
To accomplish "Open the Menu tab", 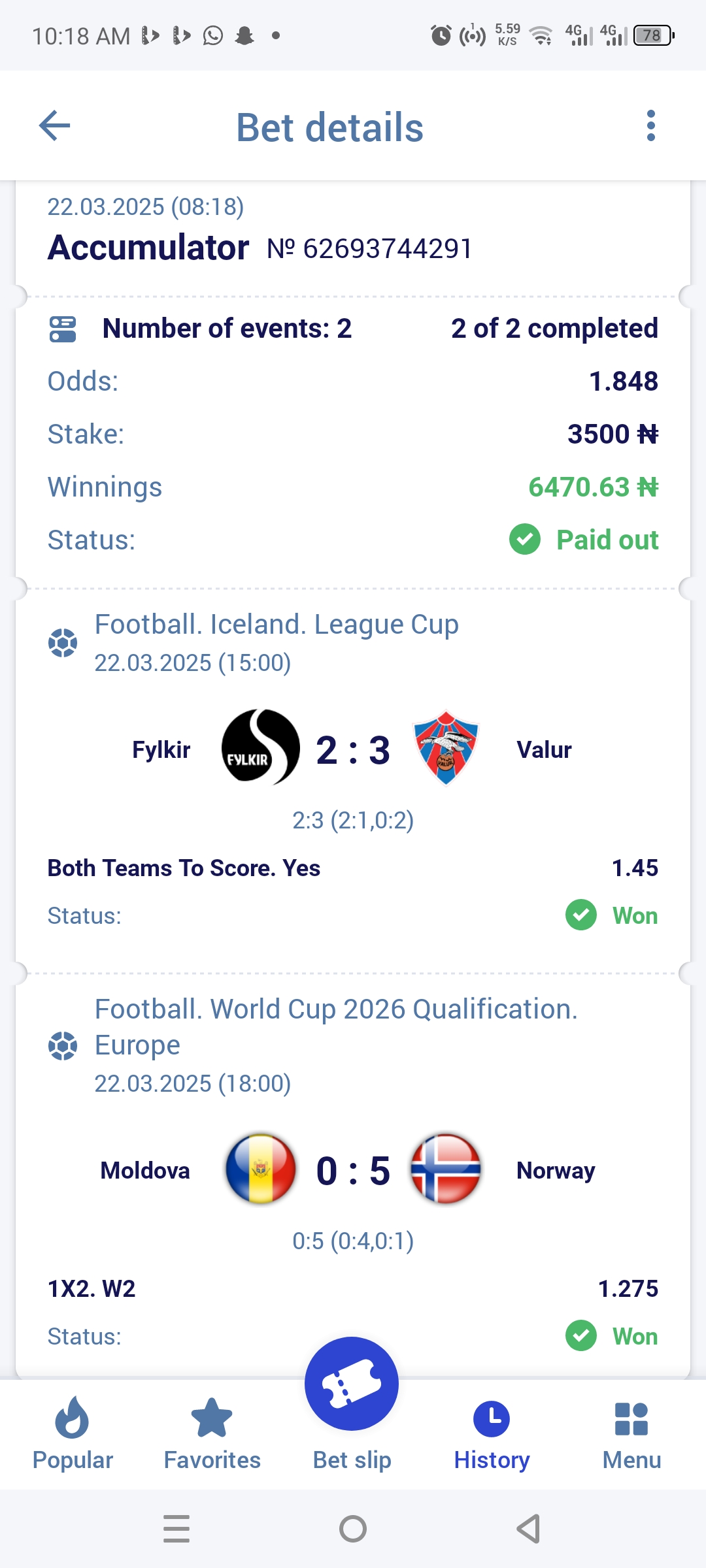I will point(631,1434).
